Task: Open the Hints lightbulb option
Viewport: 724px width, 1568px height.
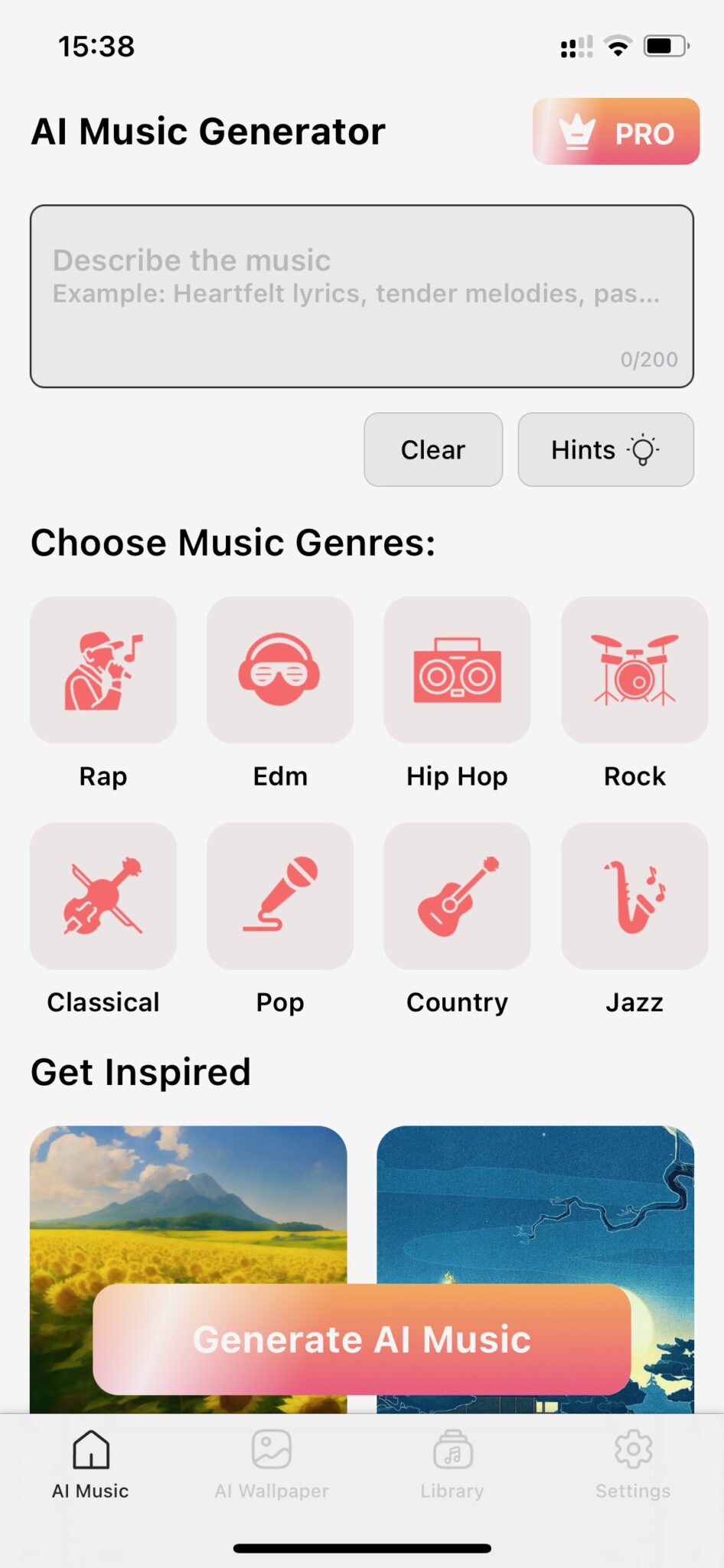Action: pos(605,450)
